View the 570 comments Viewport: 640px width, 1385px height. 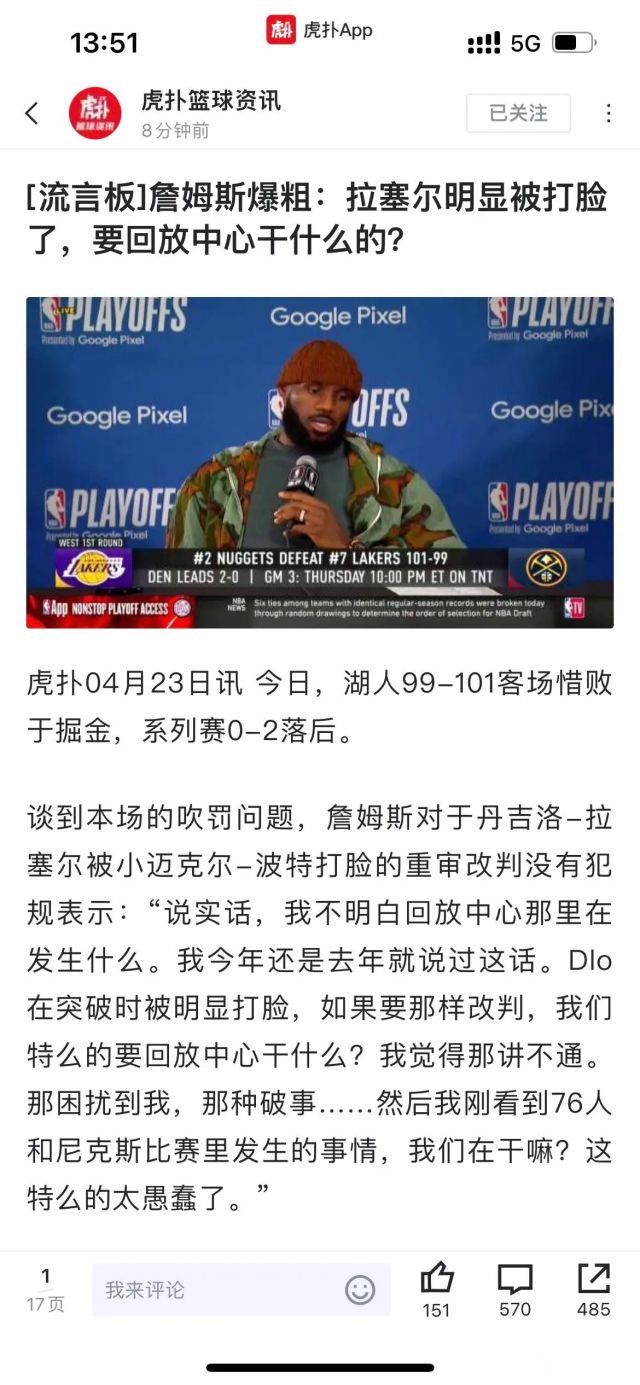click(515, 1279)
